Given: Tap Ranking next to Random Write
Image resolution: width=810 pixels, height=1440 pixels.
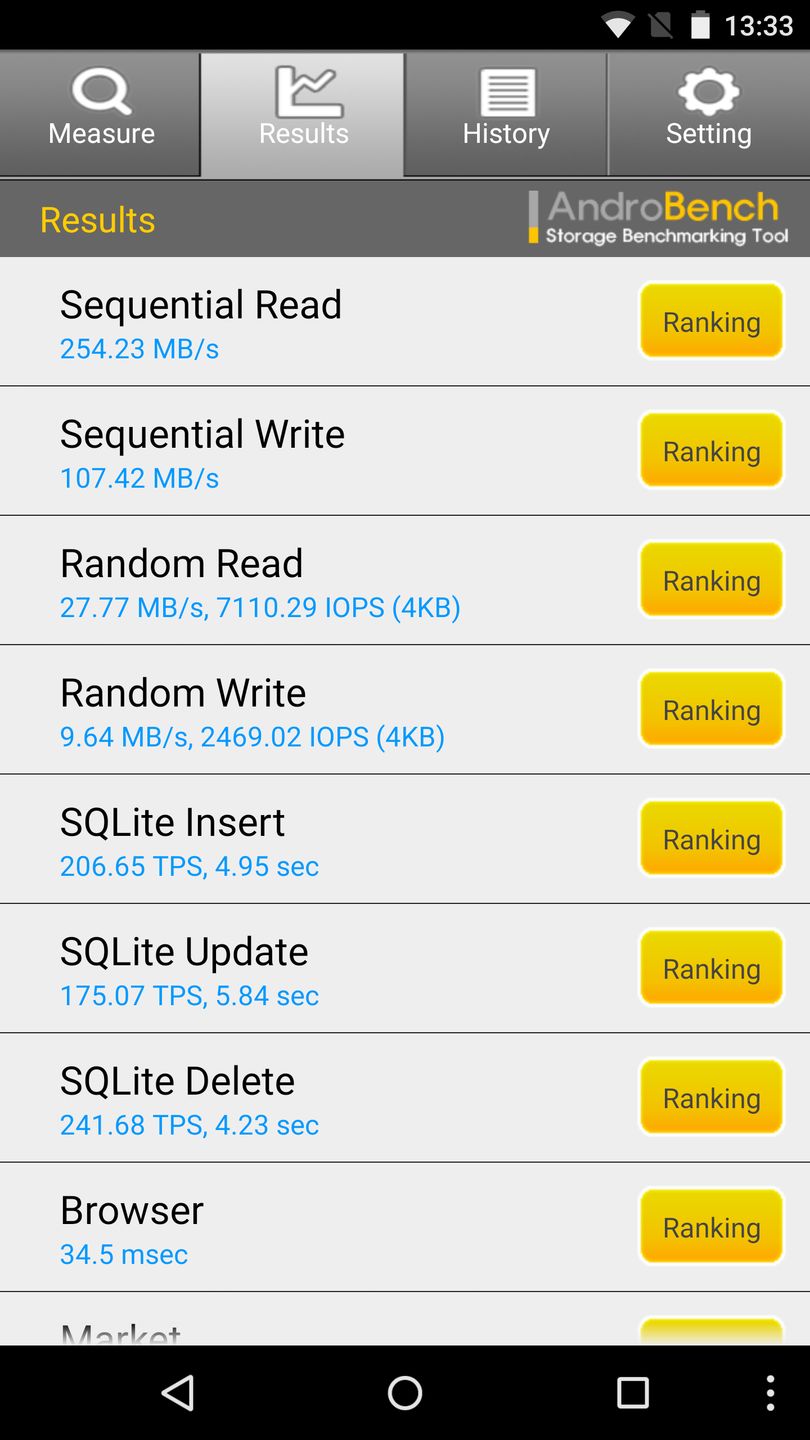Looking at the screenshot, I should coord(711,709).
